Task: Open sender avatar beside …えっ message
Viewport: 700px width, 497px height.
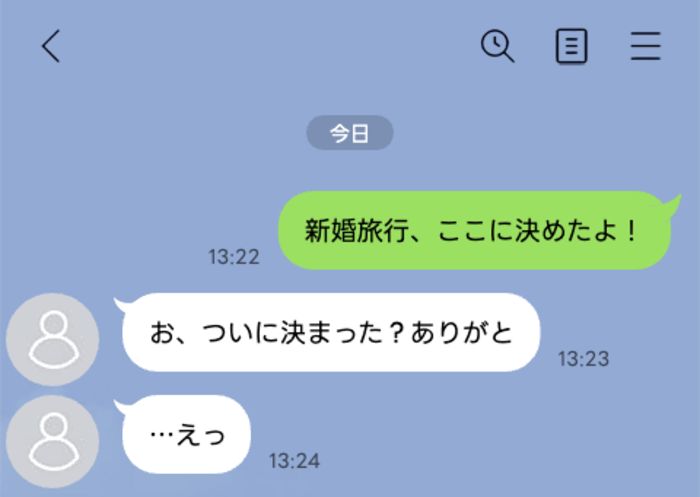Action: click(52, 440)
